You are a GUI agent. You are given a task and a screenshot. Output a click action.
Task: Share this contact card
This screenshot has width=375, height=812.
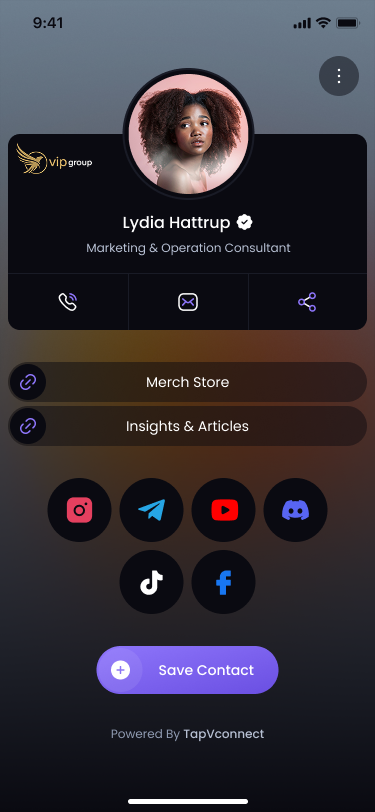click(308, 302)
